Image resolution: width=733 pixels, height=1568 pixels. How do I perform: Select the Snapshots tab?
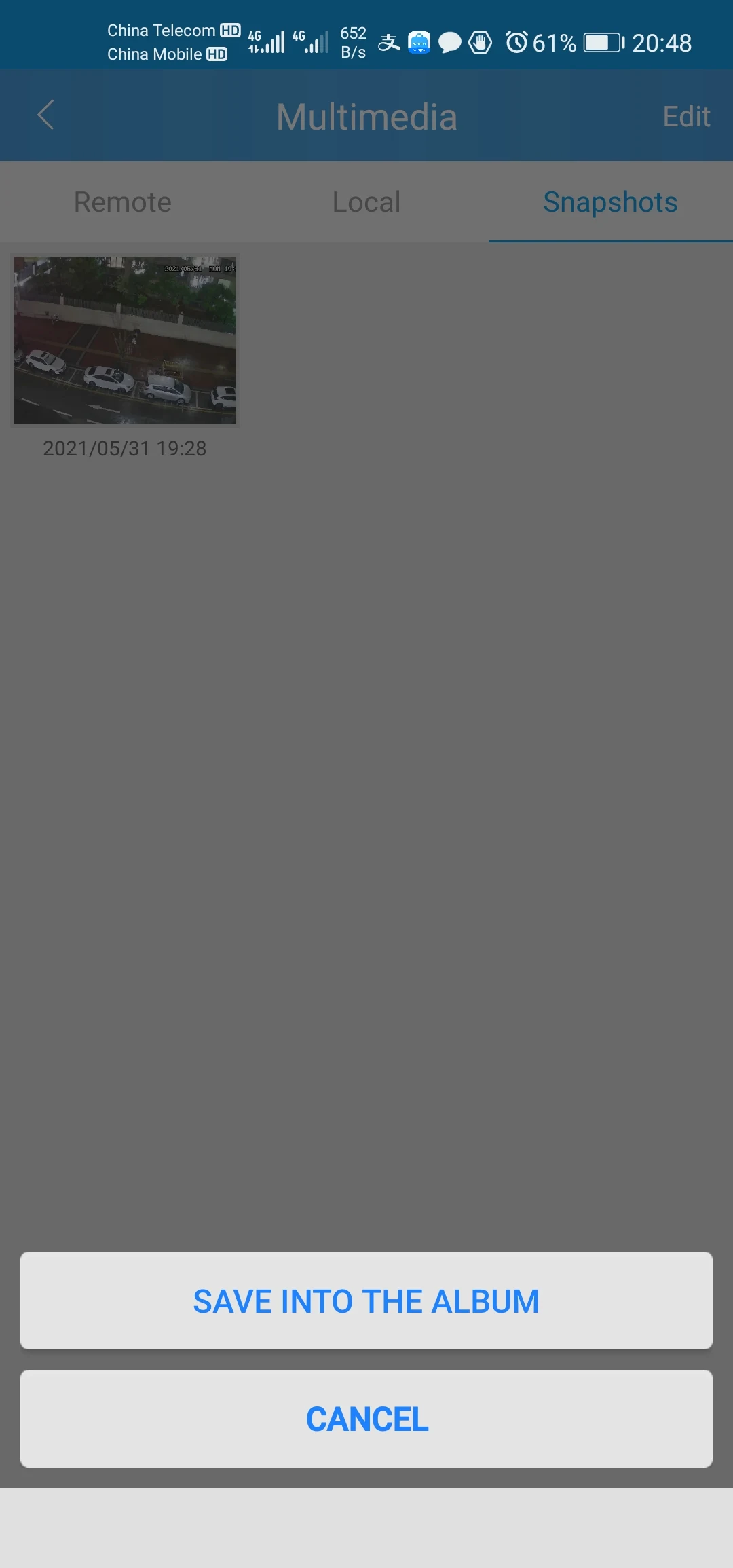[610, 202]
